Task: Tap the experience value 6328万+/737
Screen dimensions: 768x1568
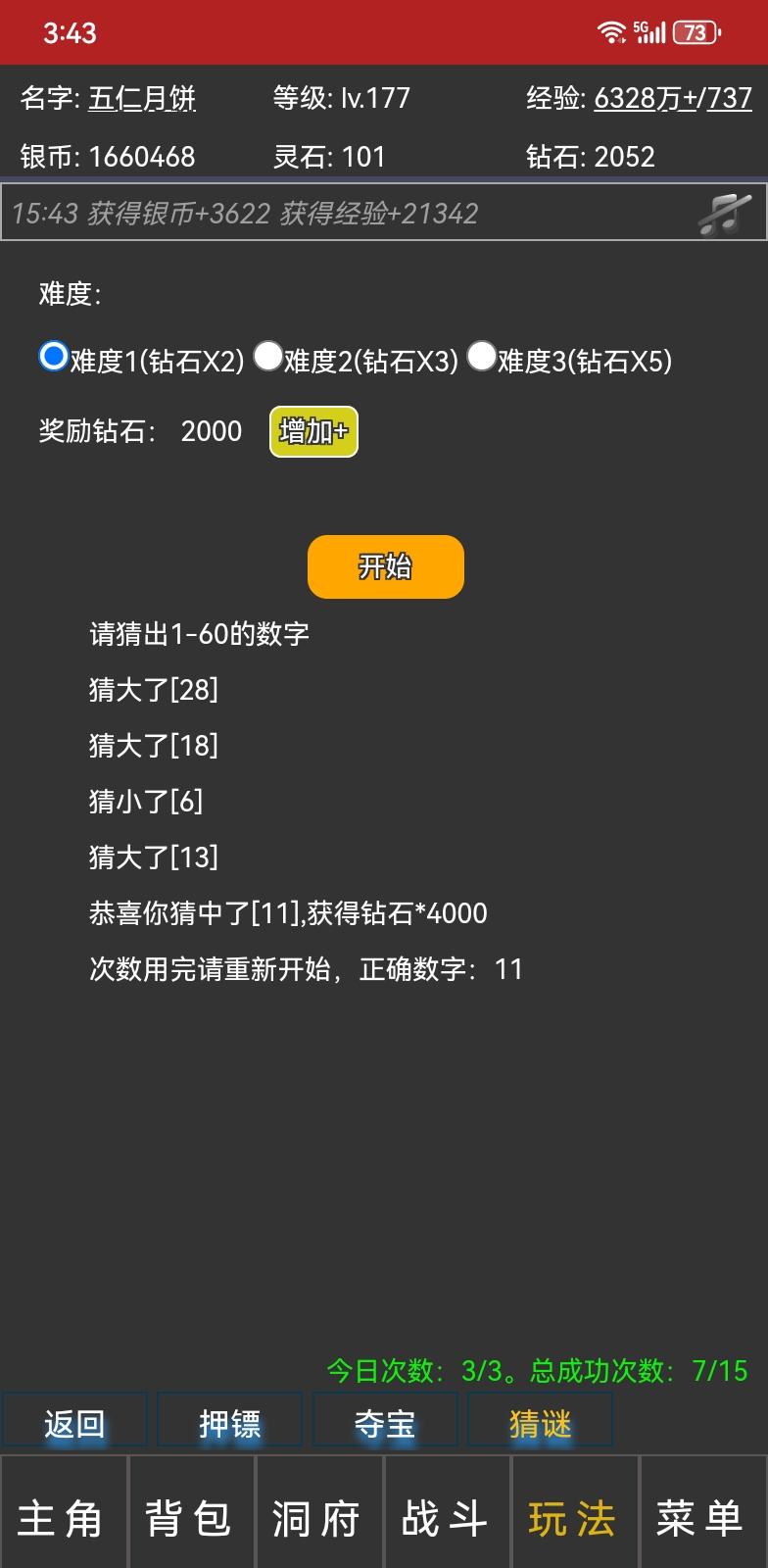Action: [674, 98]
